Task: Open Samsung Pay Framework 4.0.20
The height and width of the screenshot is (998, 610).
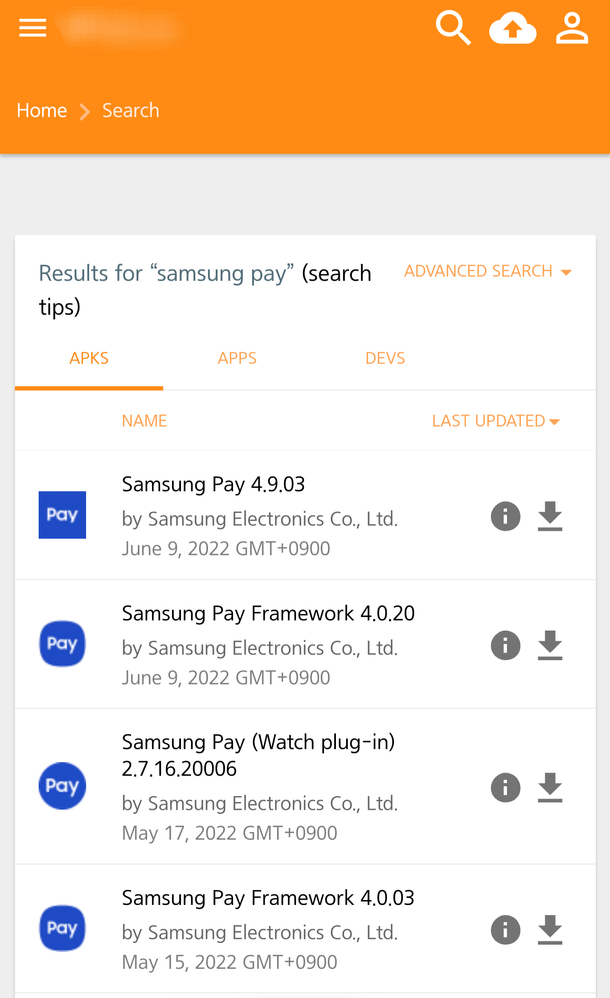Action: (x=268, y=614)
